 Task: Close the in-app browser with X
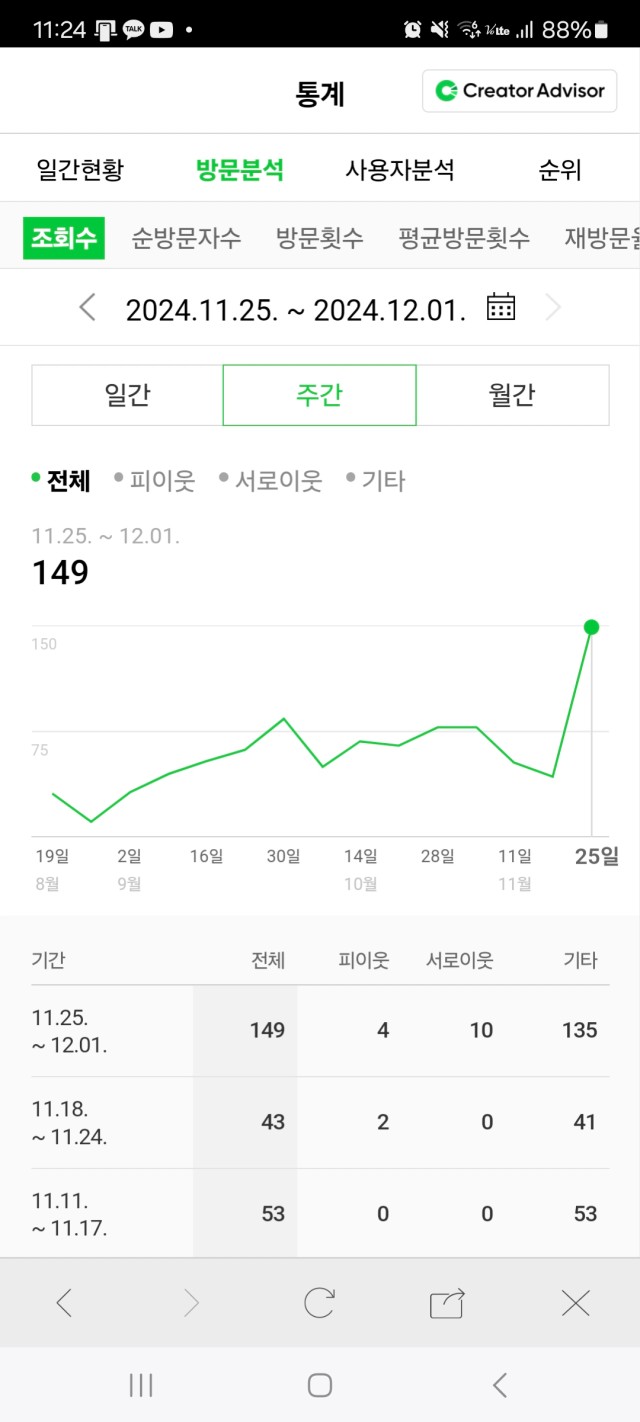575,1303
